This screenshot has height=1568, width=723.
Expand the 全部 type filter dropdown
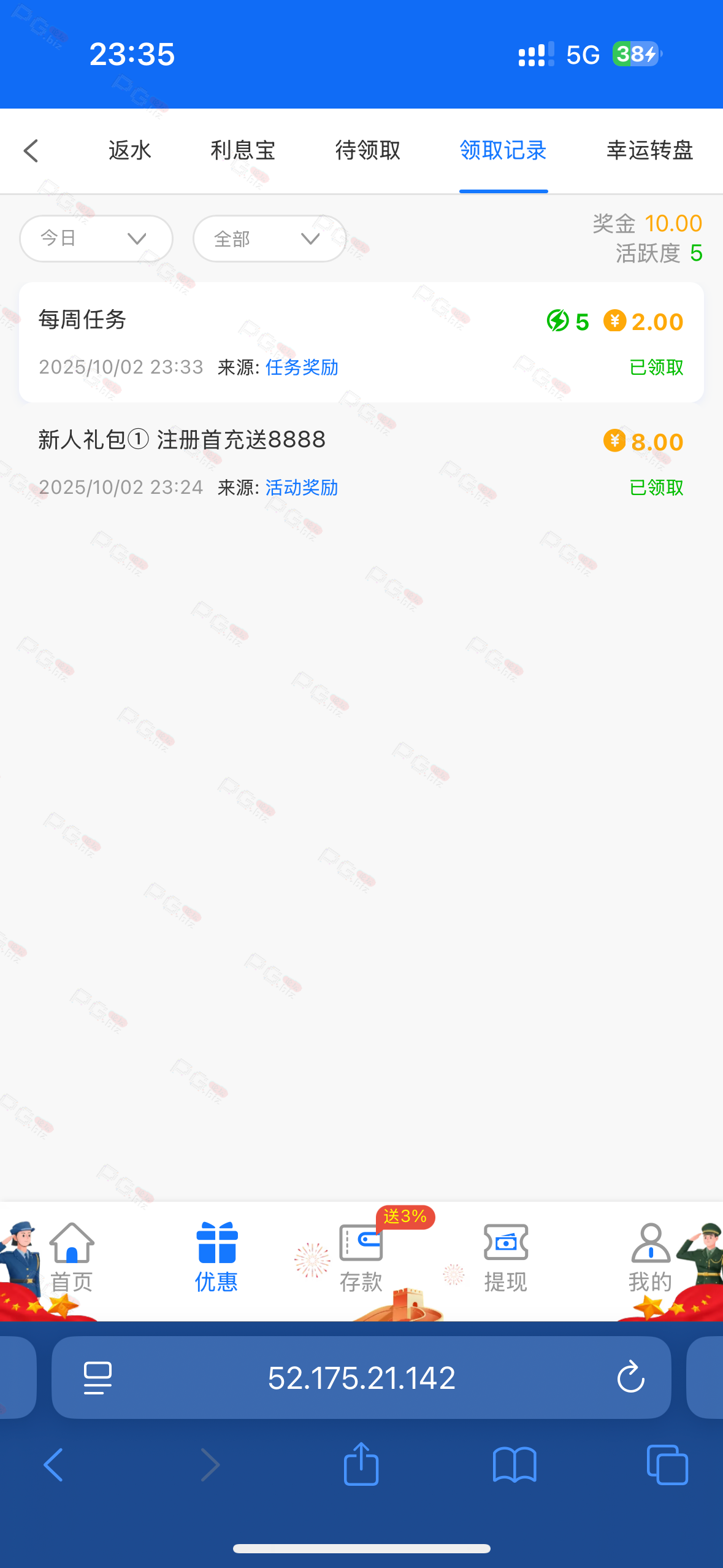pos(269,239)
